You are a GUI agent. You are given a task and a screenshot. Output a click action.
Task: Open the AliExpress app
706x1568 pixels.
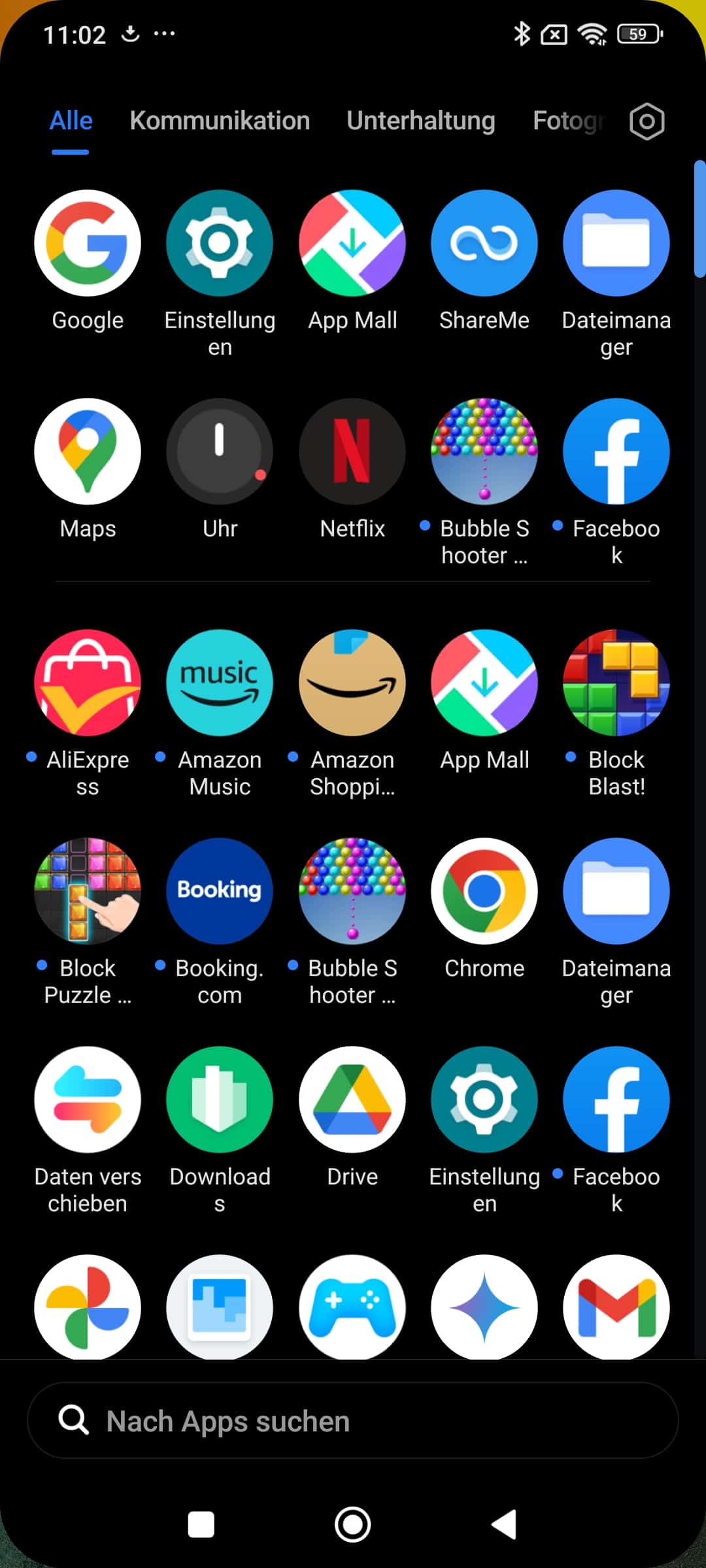tap(88, 683)
